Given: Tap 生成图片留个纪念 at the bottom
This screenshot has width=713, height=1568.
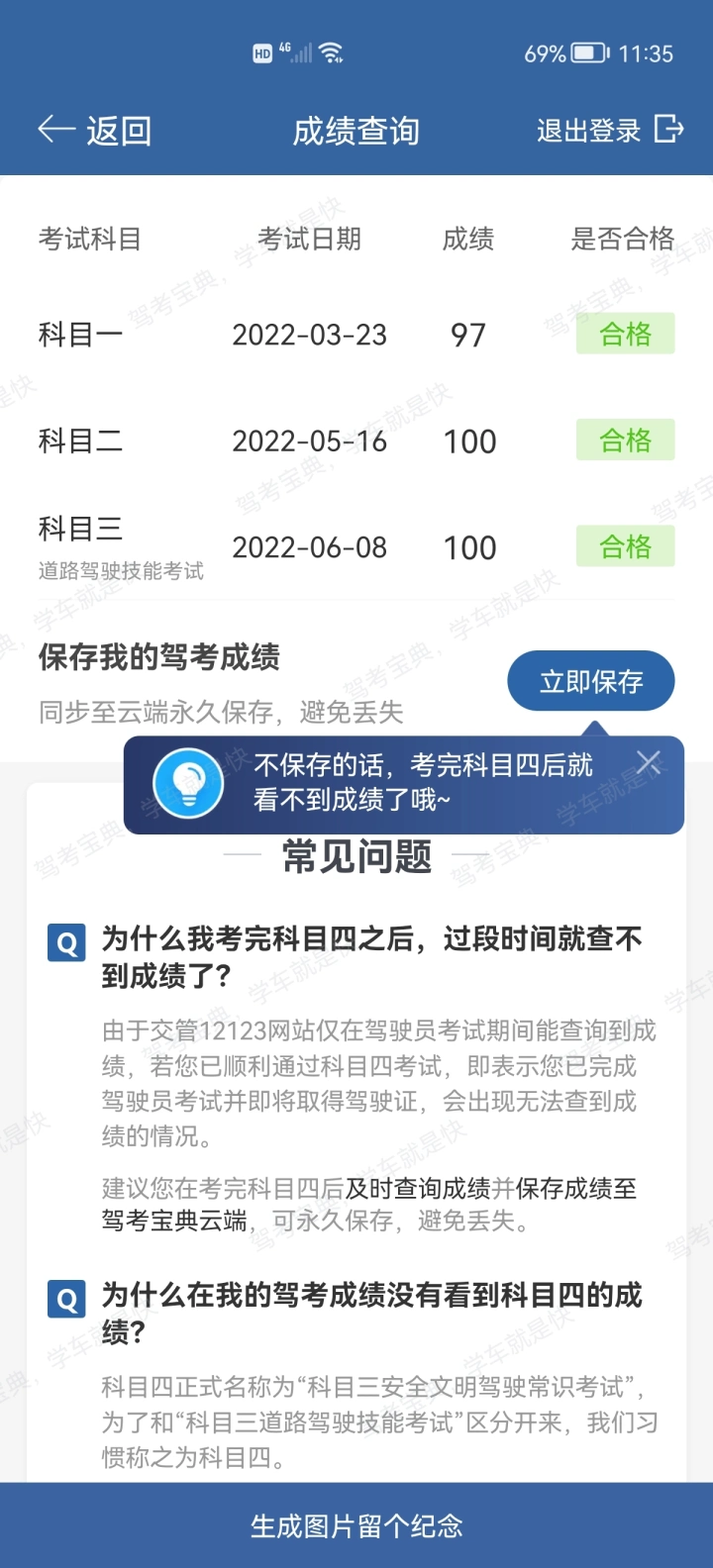Looking at the screenshot, I should tap(356, 1525).
